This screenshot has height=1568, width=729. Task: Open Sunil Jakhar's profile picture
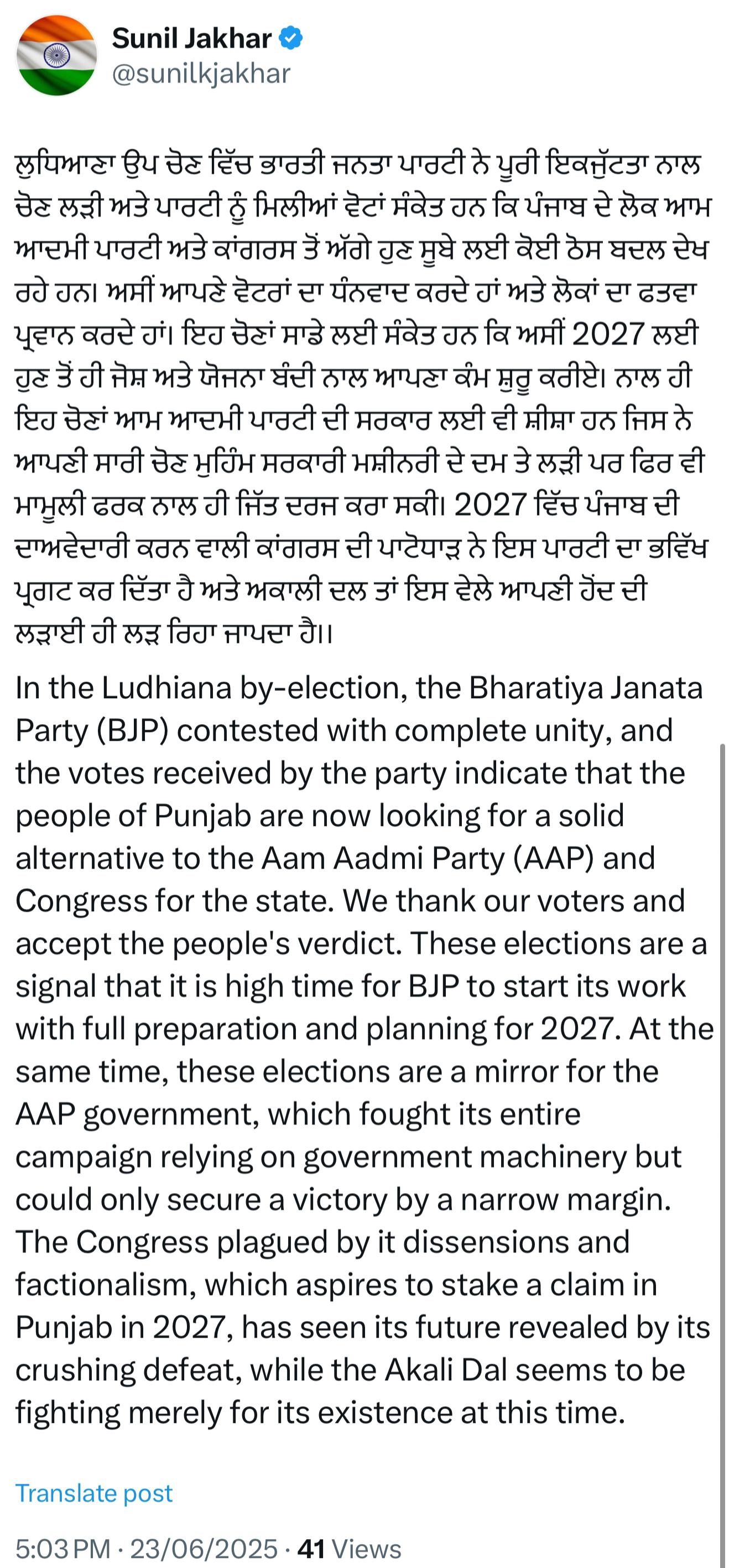[x=56, y=56]
